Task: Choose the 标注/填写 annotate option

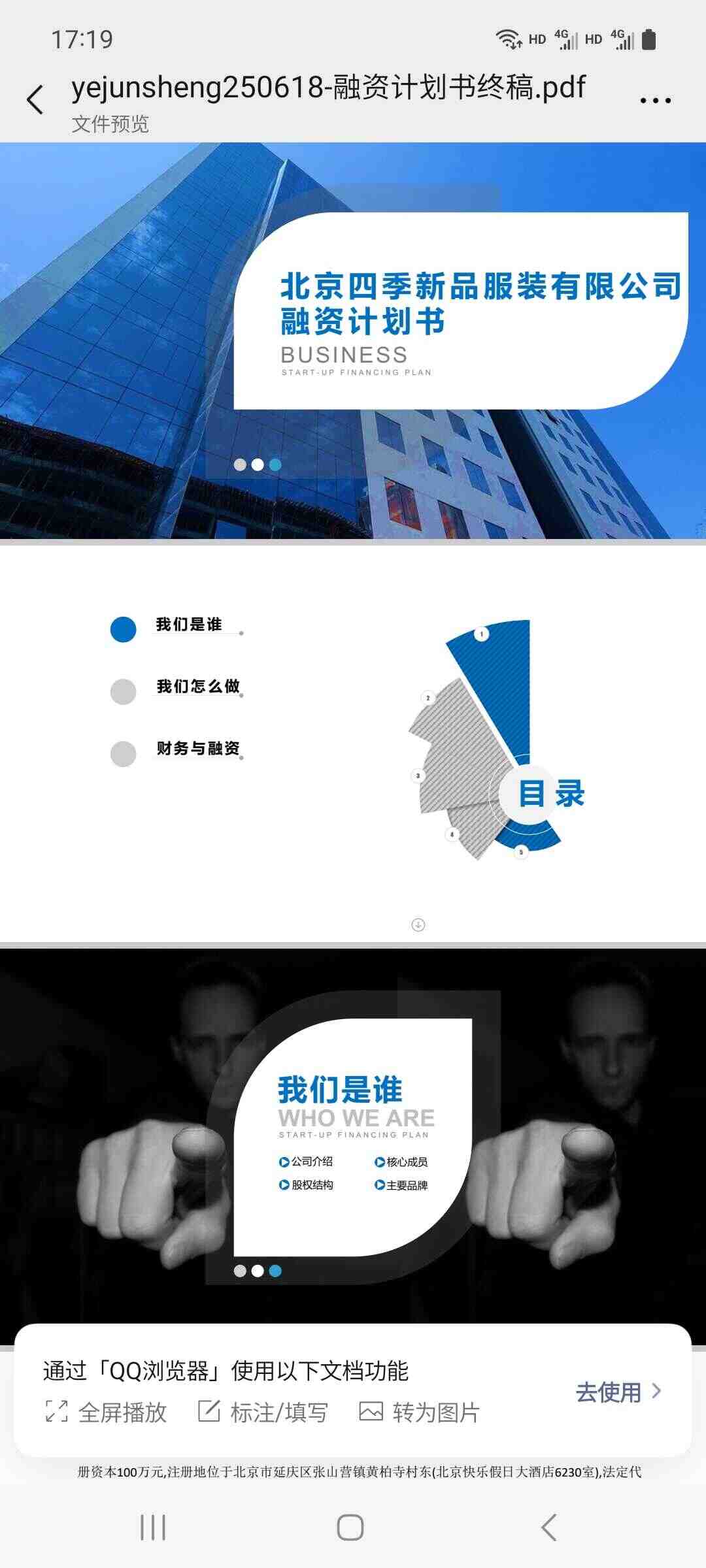Action: (x=263, y=1412)
